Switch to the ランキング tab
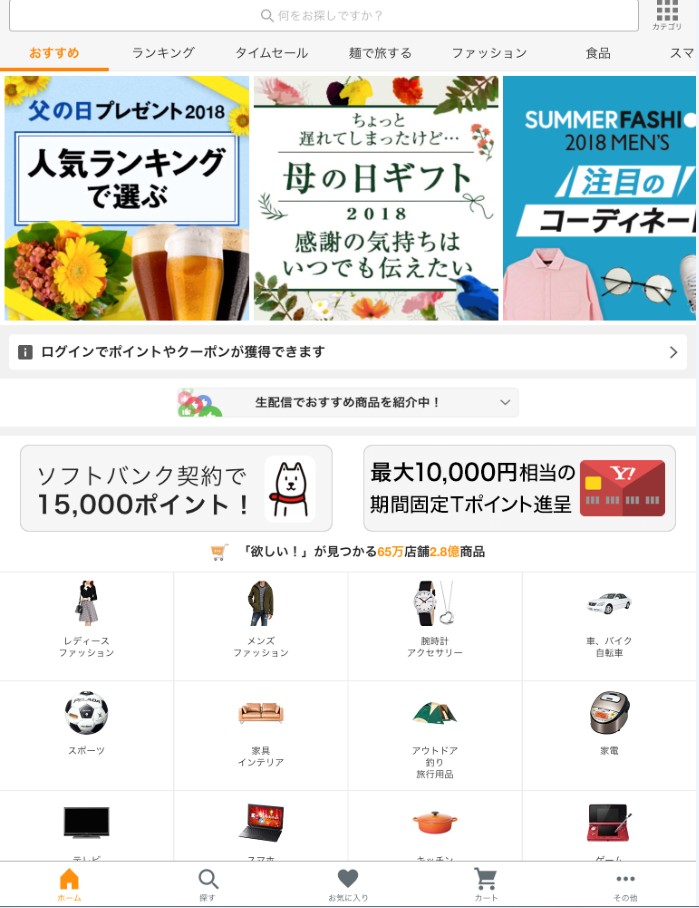The width and height of the screenshot is (699, 908). pos(163,53)
